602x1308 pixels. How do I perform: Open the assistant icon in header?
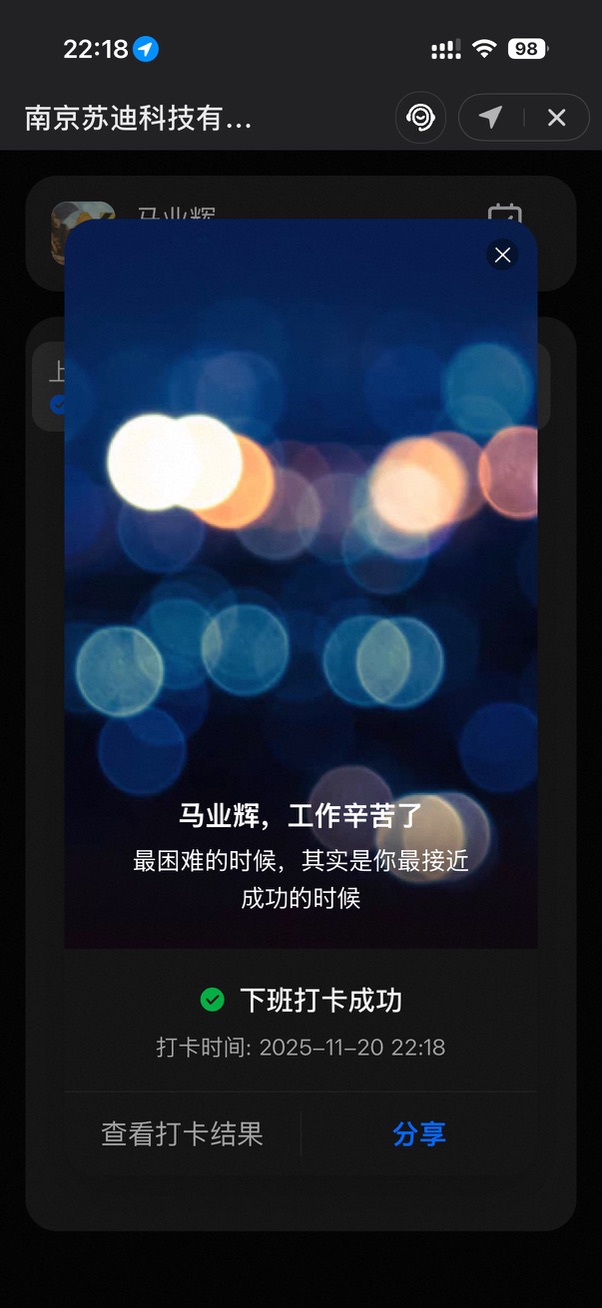pyautogui.click(x=421, y=118)
